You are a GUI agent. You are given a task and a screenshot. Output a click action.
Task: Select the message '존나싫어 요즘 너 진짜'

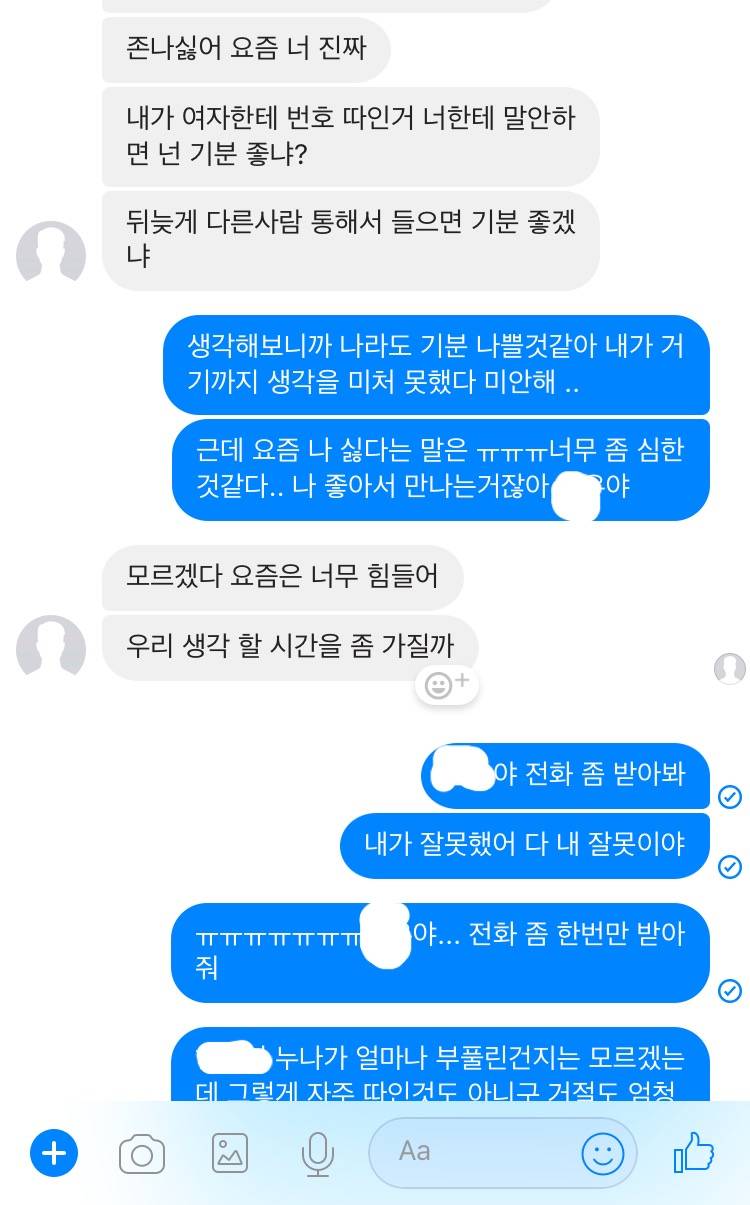click(x=246, y=47)
